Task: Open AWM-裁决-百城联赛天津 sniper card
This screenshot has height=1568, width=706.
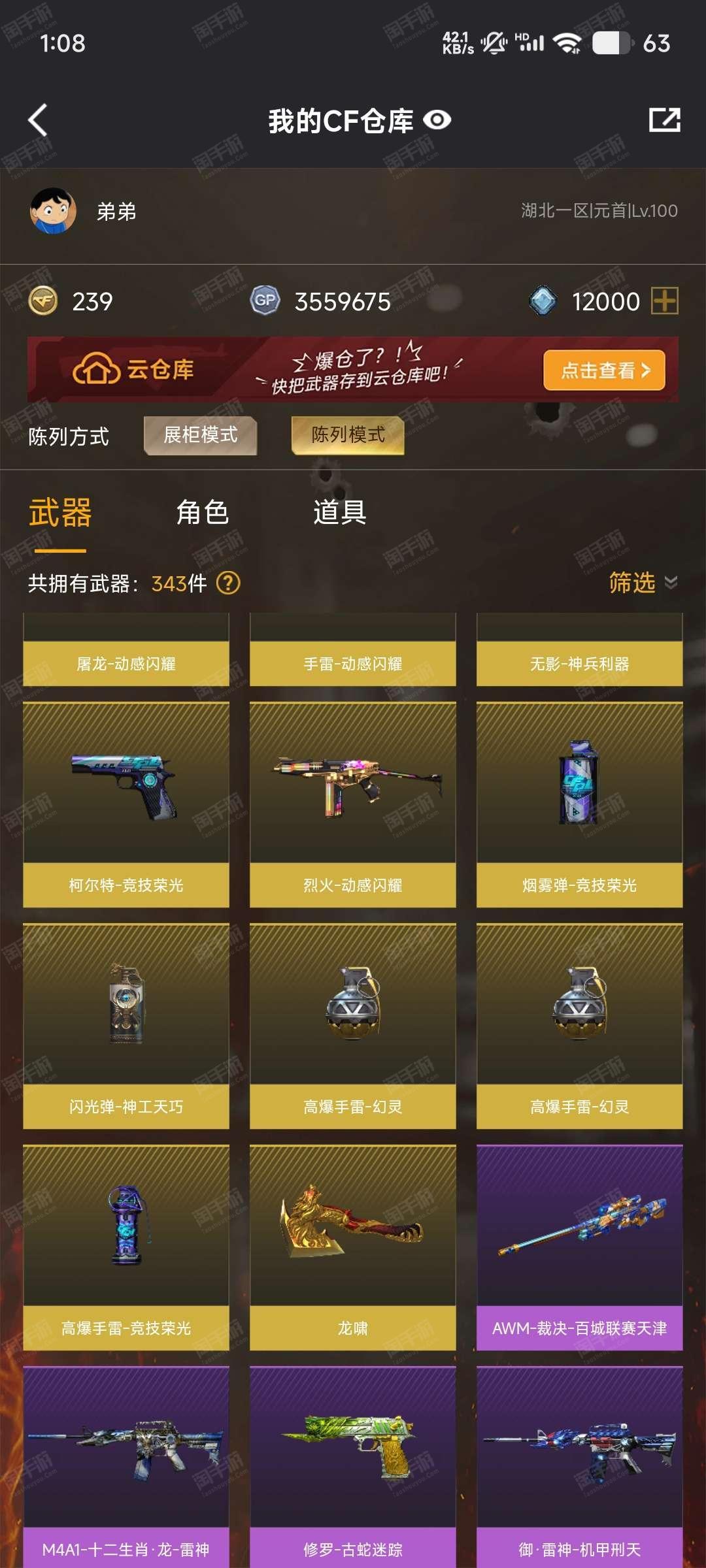Action: (580, 1247)
